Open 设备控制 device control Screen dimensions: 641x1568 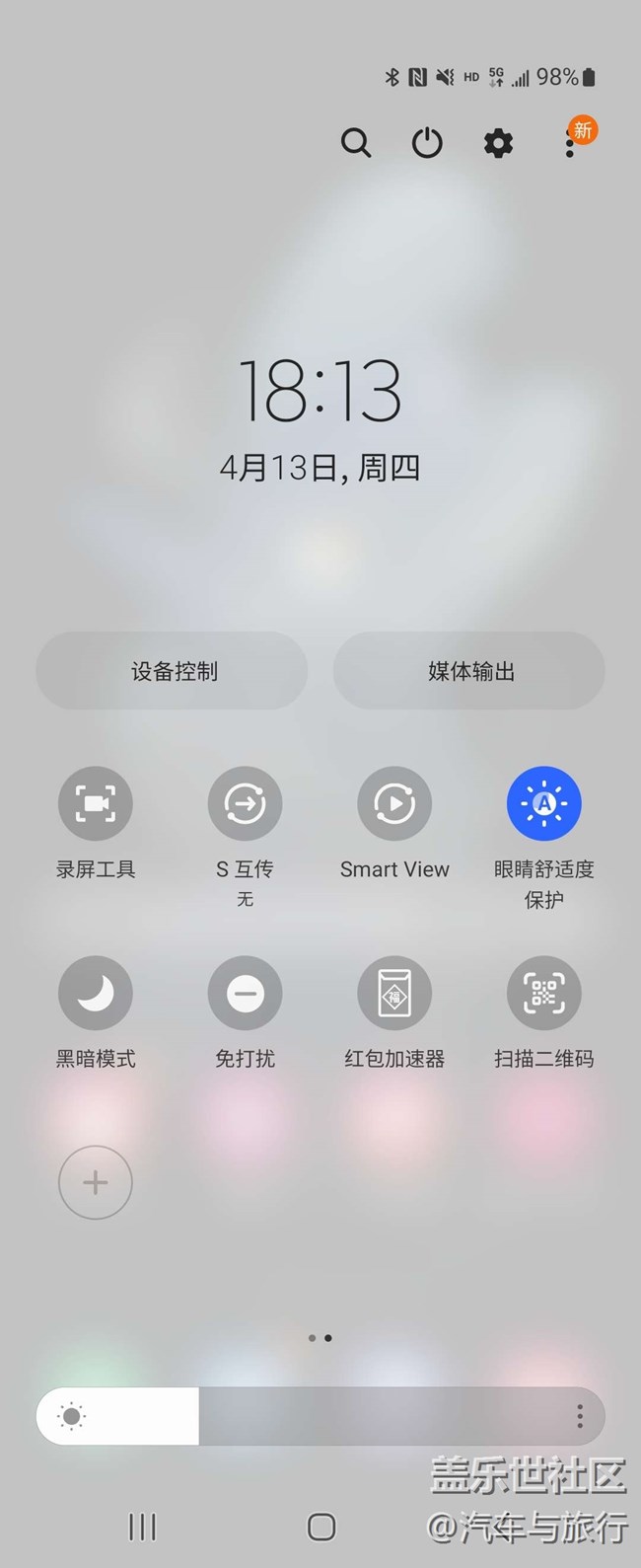tap(173, 671)
